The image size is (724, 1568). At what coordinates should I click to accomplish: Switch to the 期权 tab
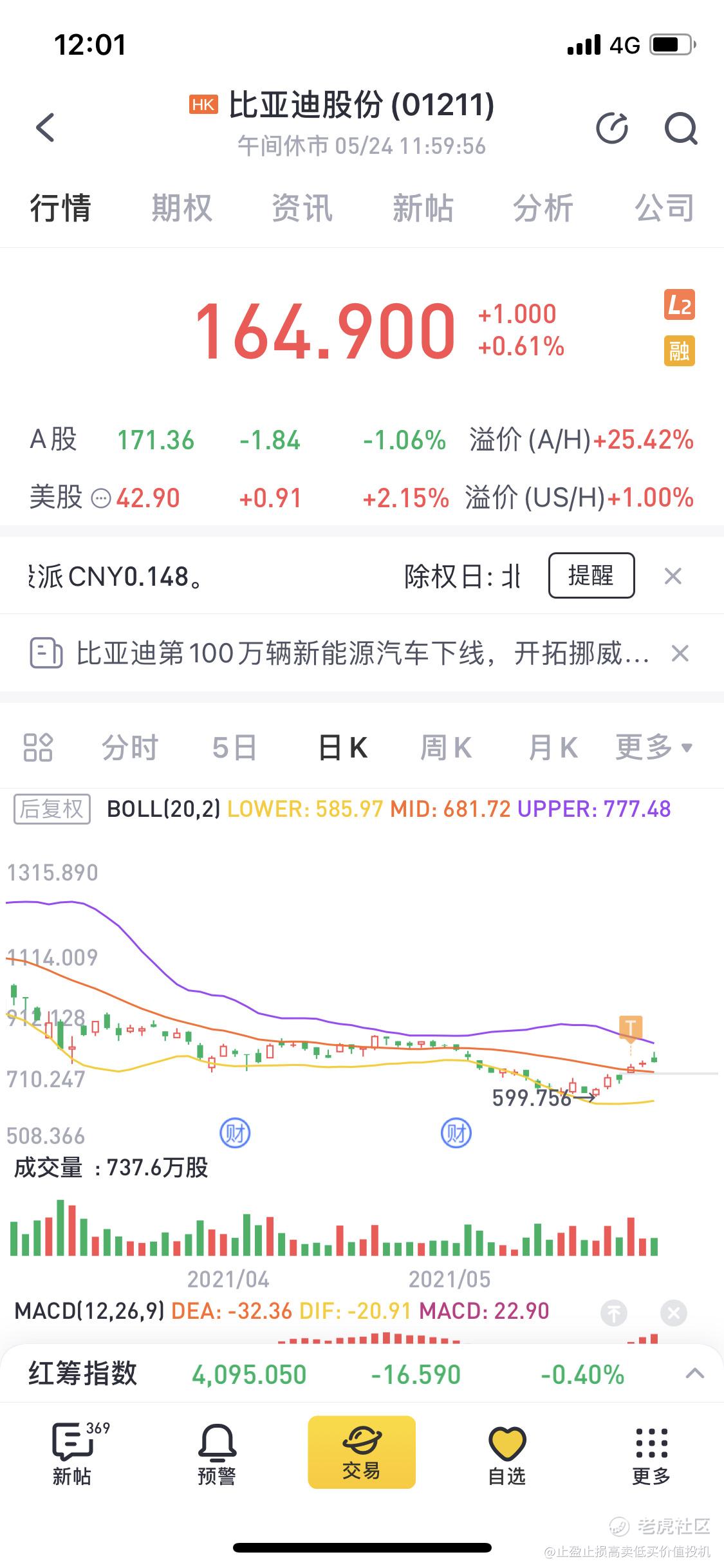181,208
